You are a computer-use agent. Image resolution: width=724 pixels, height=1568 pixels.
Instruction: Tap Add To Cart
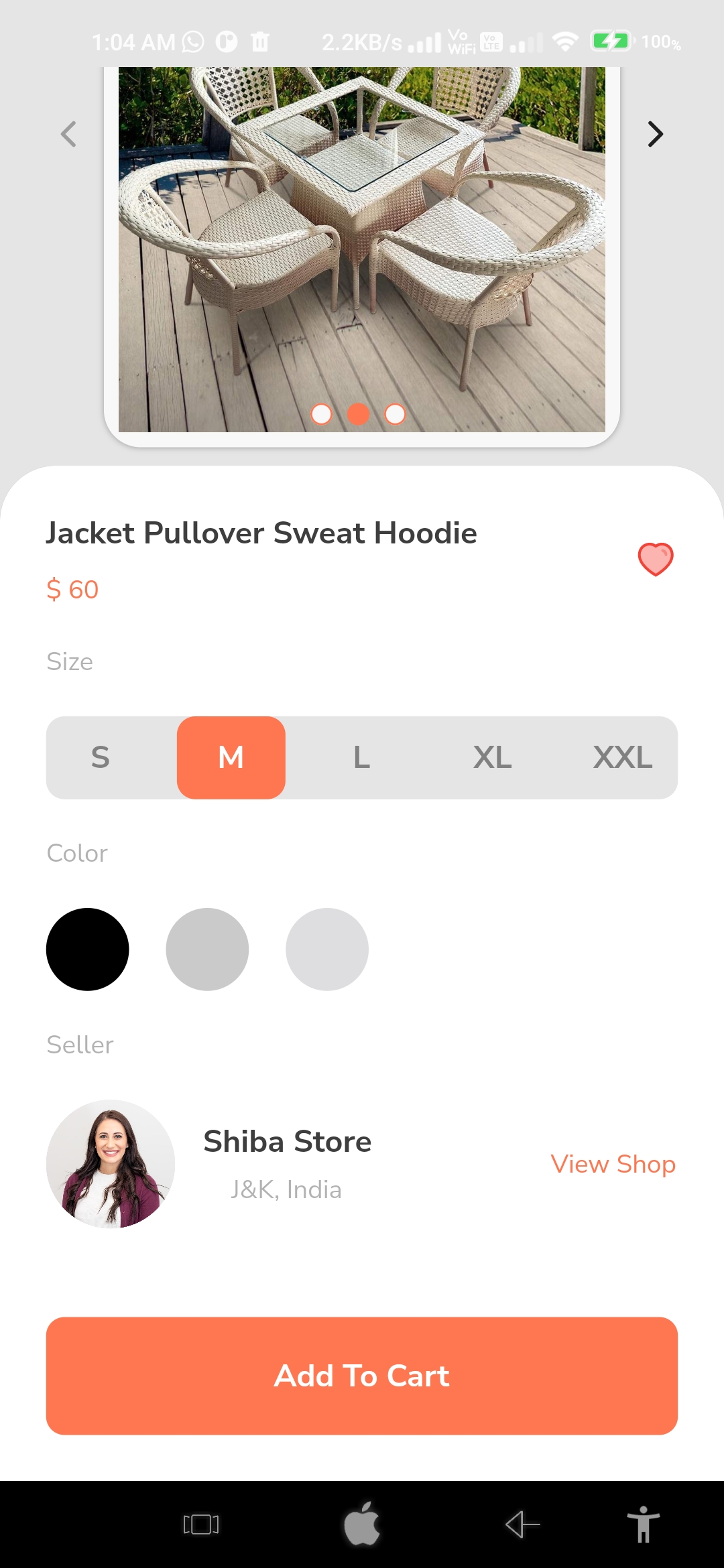pyautogui.click(x=362, y=1376)
